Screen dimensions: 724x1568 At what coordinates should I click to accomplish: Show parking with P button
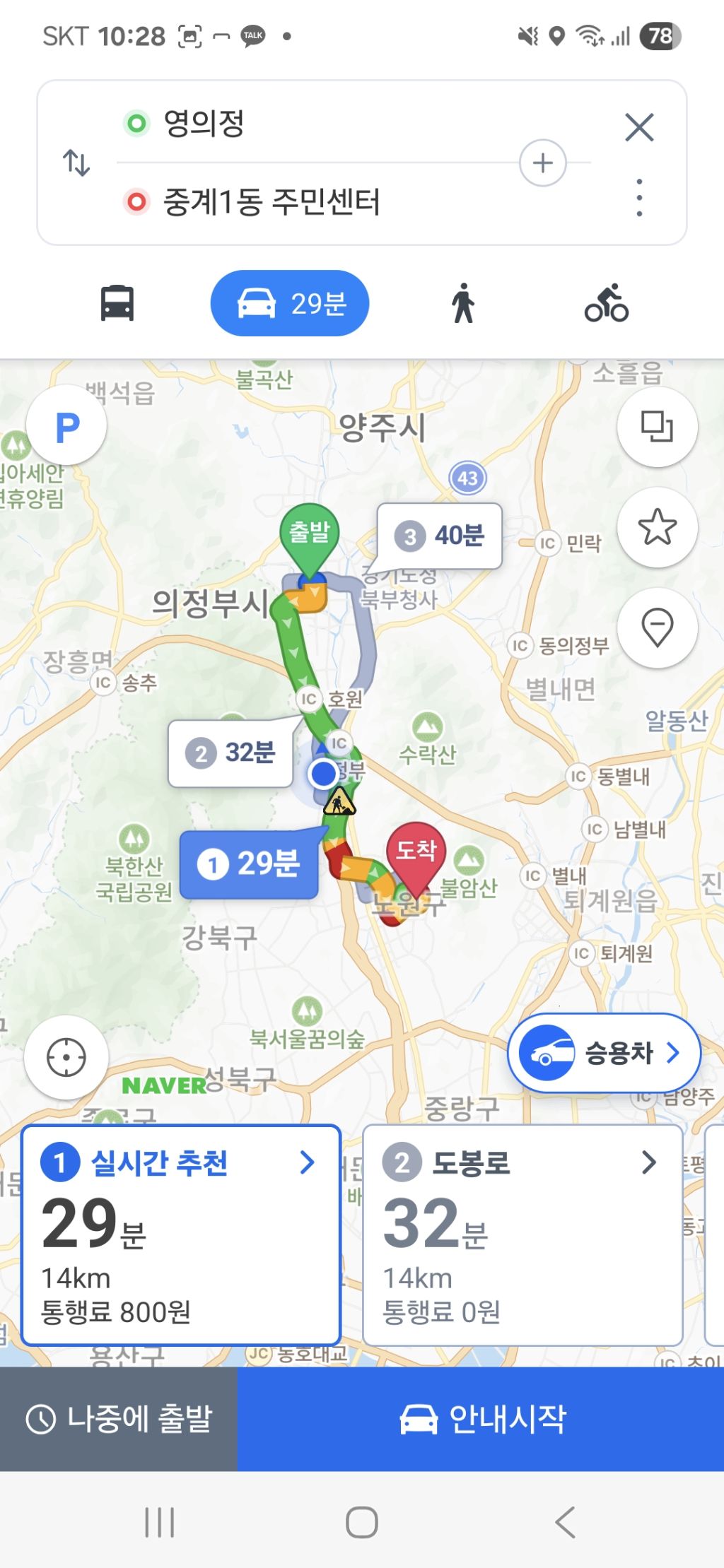tap(67, 427)
